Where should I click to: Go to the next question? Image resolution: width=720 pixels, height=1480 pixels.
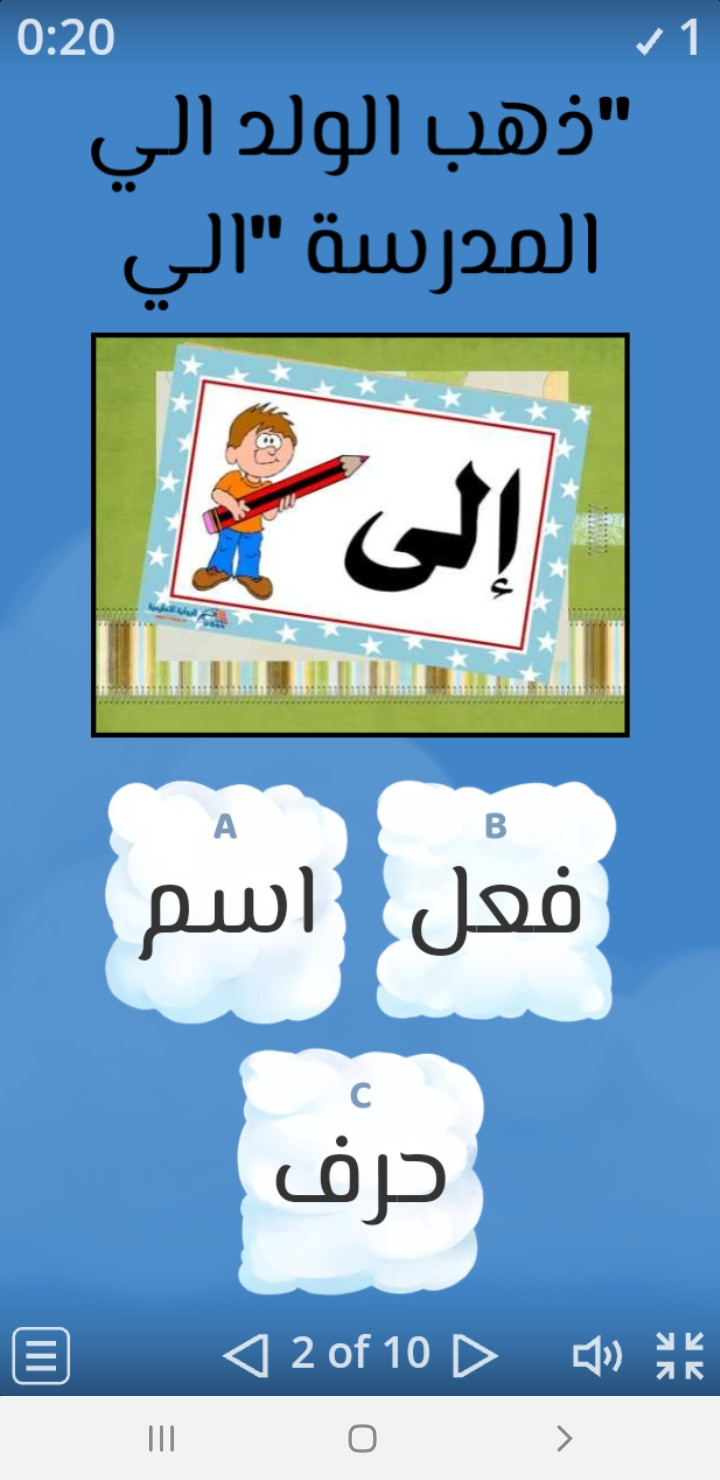[474, 1355]
